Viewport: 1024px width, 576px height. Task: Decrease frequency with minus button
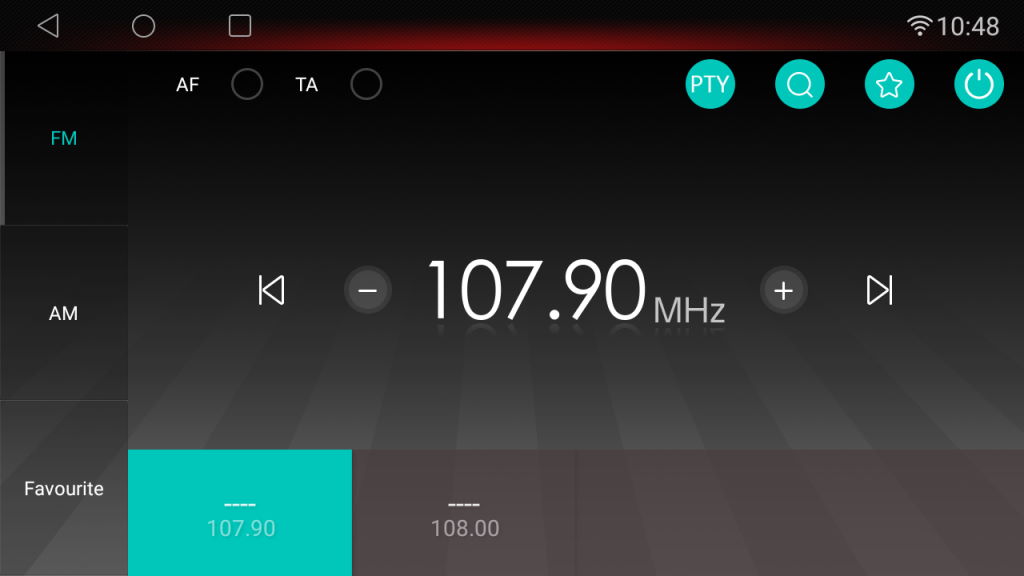(x=368, y=290)
